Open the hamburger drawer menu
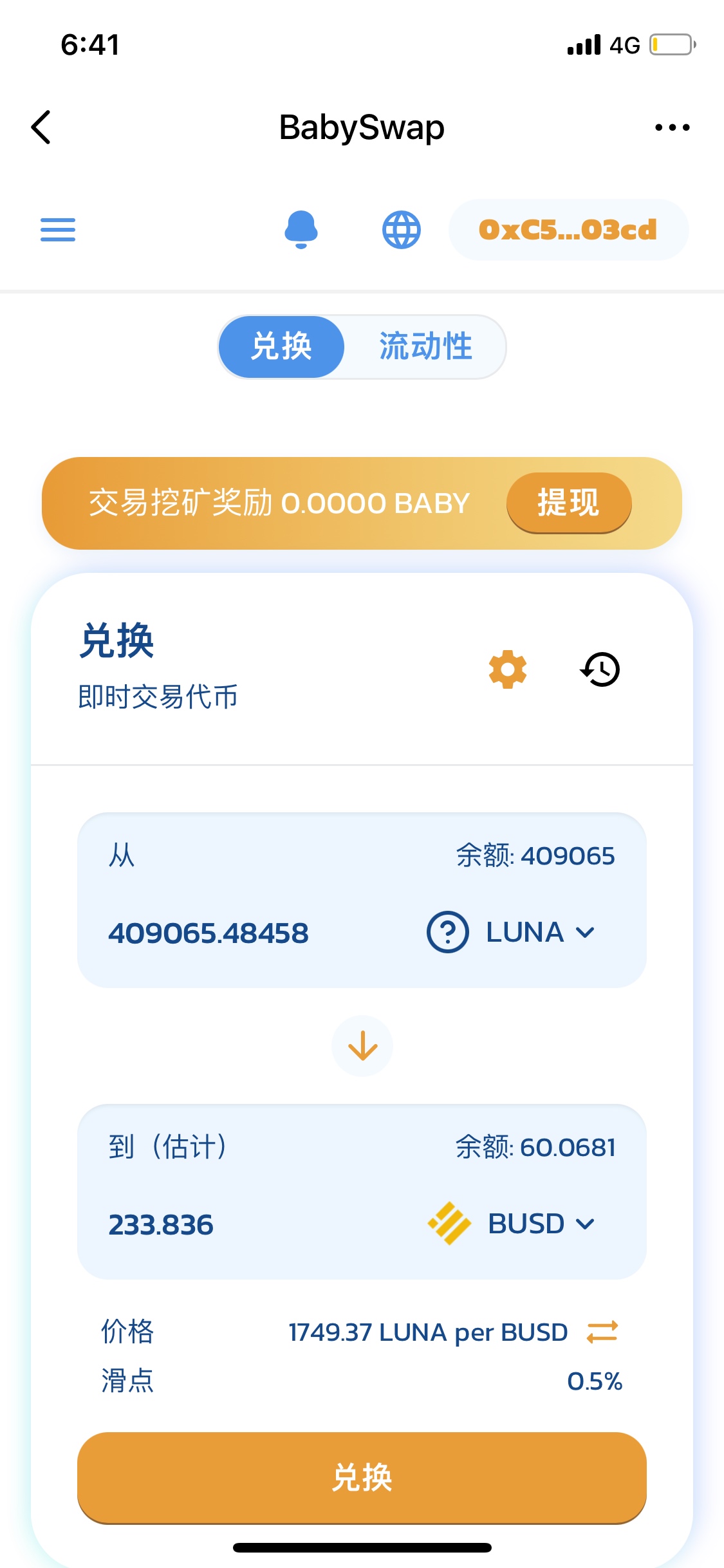 (58, 230)
